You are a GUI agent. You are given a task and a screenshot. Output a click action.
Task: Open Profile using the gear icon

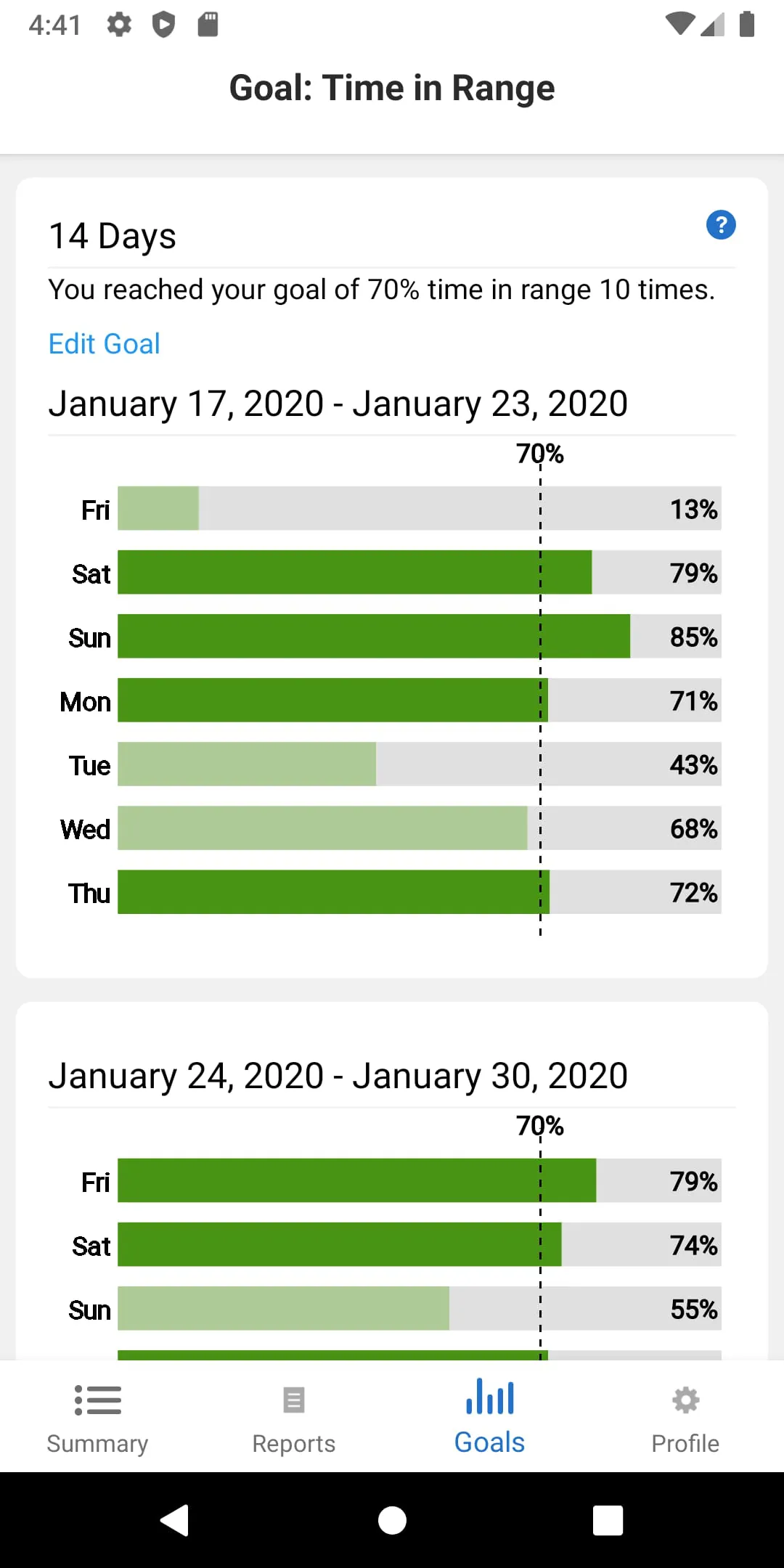pyautogui.click(x=685, y=1400)
